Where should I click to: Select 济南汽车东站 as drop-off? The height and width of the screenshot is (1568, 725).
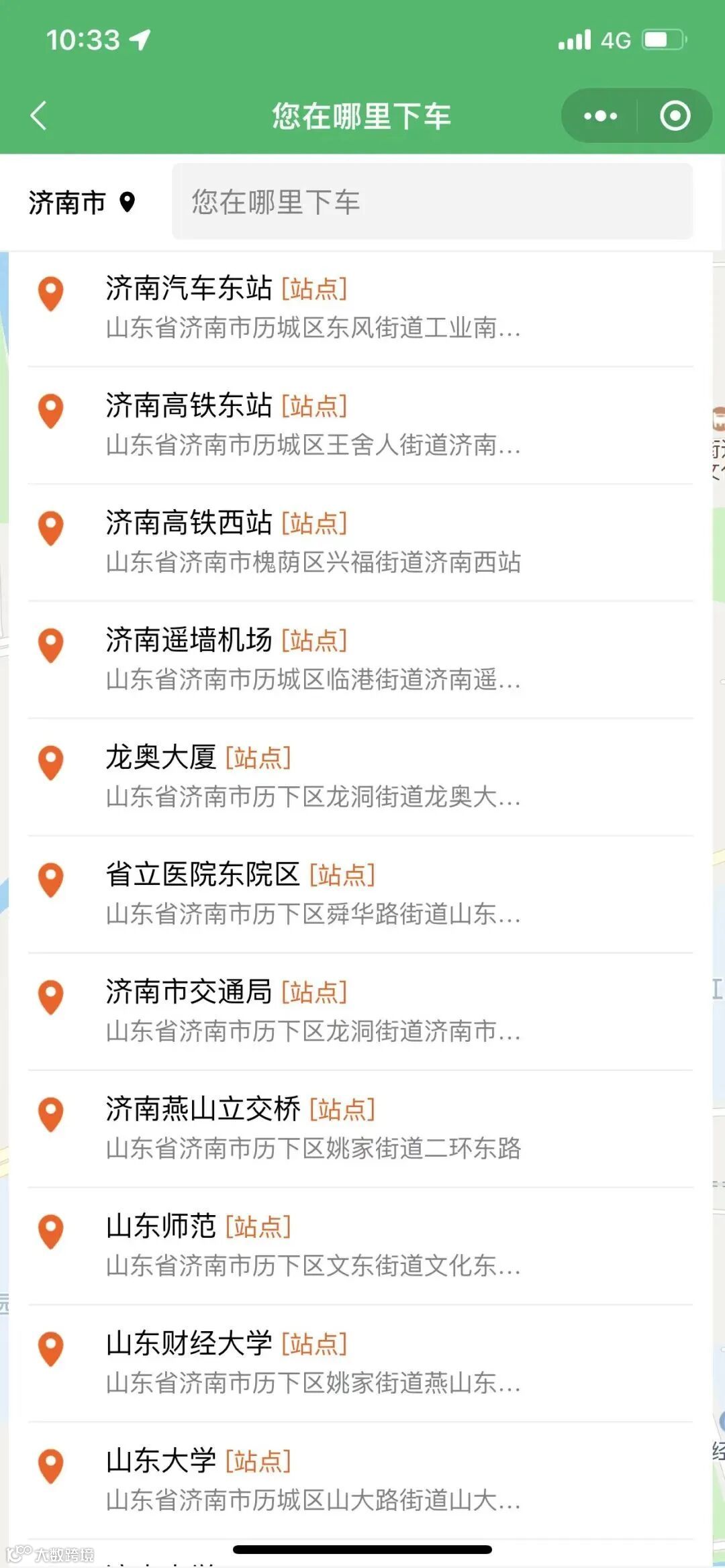click(313, 308)
